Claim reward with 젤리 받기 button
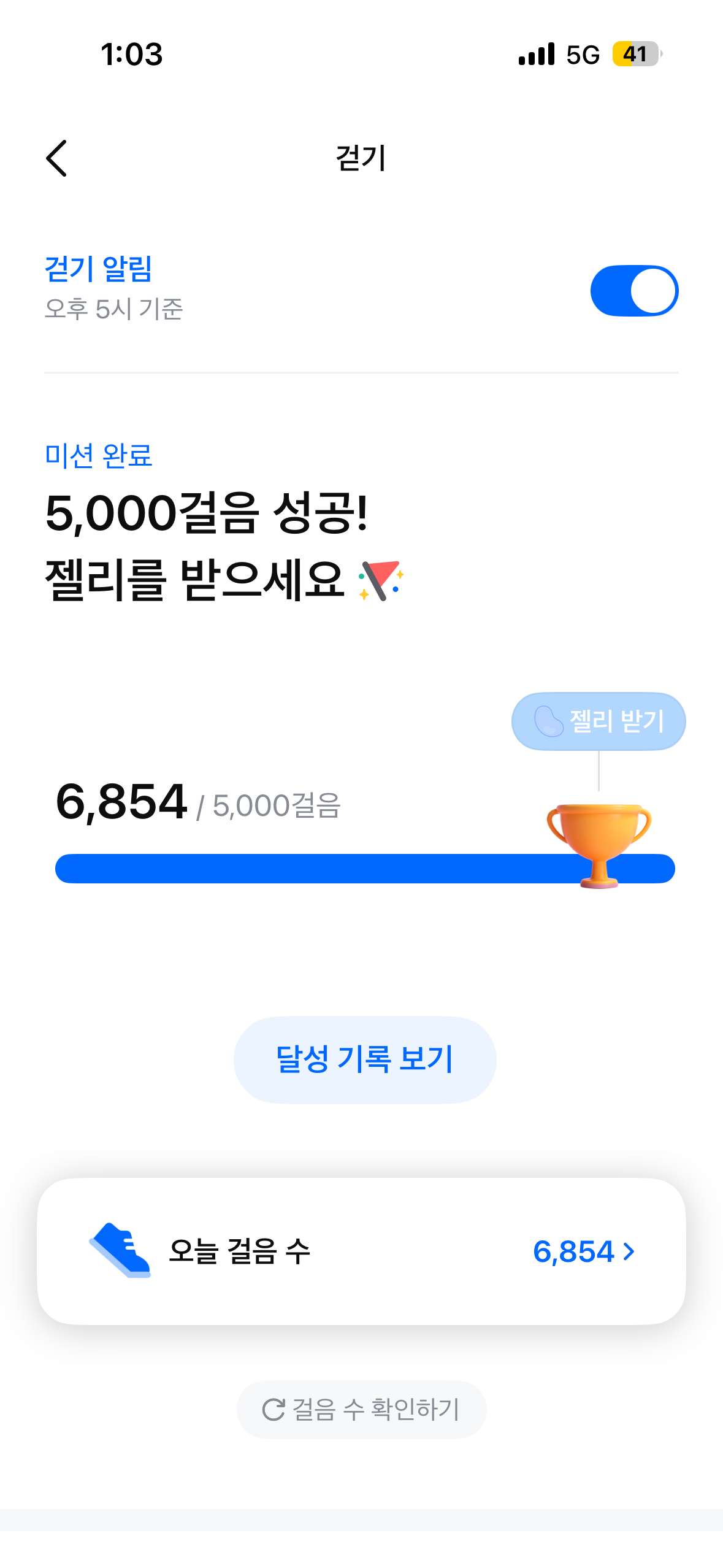723x1568 pixels. click(599, 721)
